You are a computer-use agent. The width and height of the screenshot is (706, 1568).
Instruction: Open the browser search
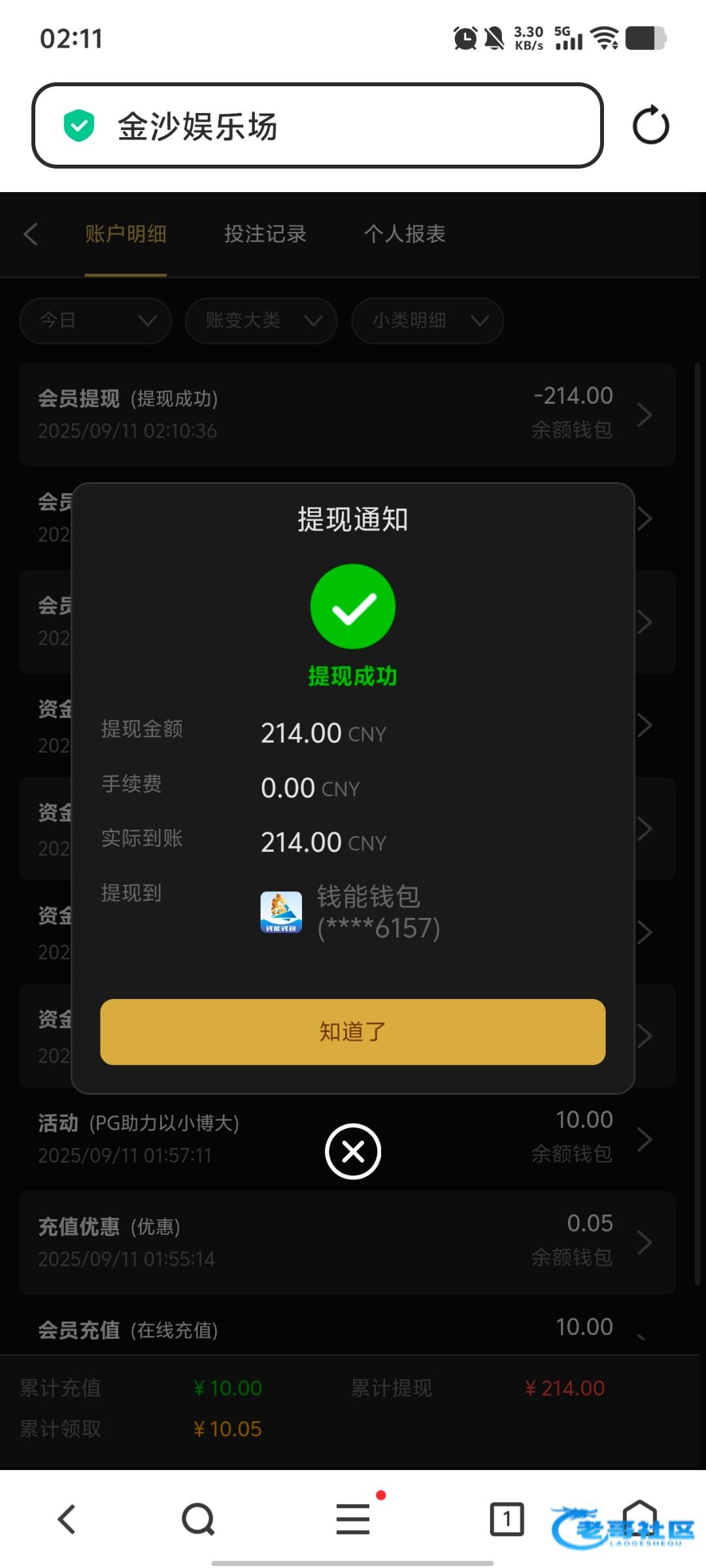tap(198, 1519)
